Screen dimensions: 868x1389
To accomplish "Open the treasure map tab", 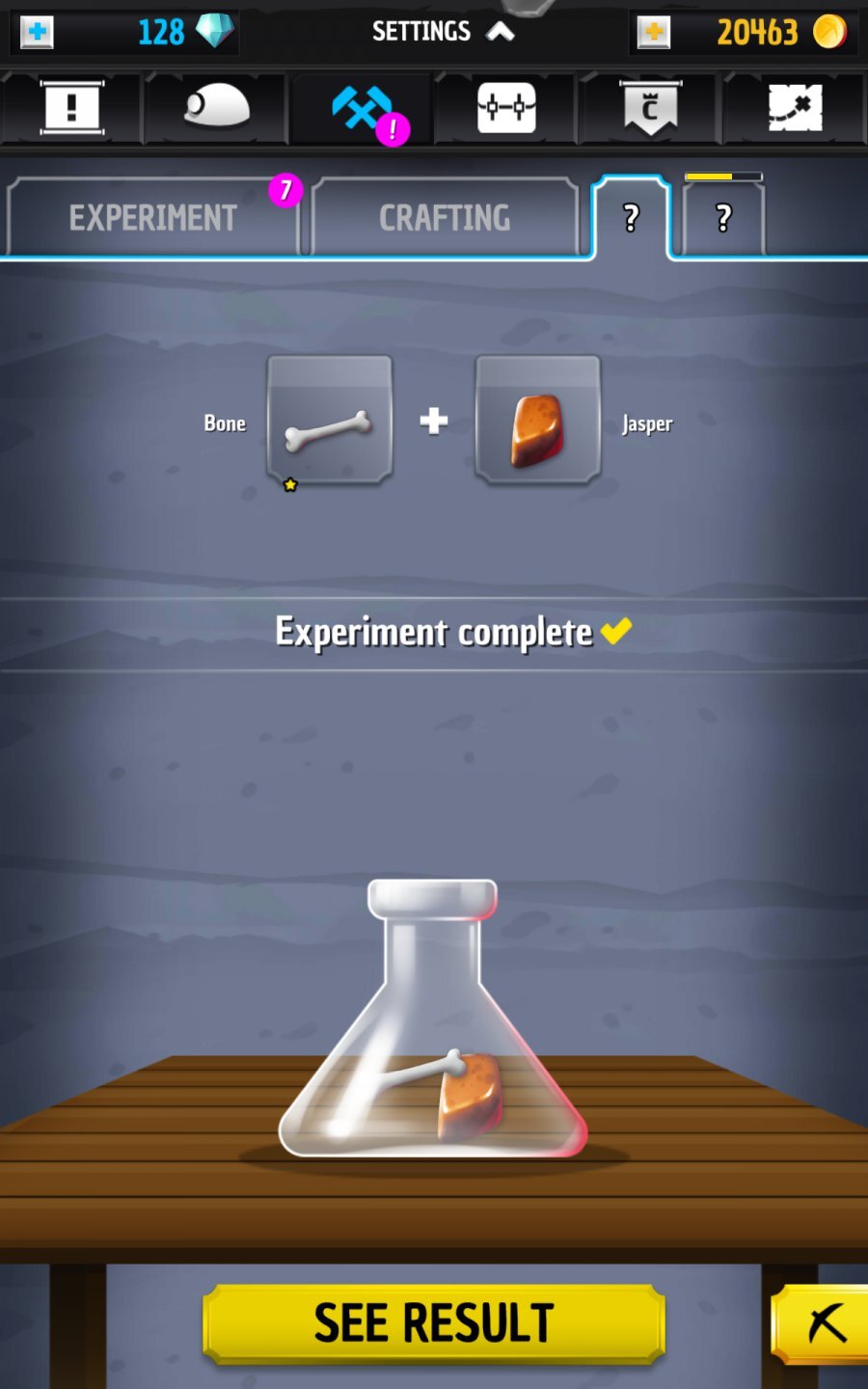I will coord(795,108).
